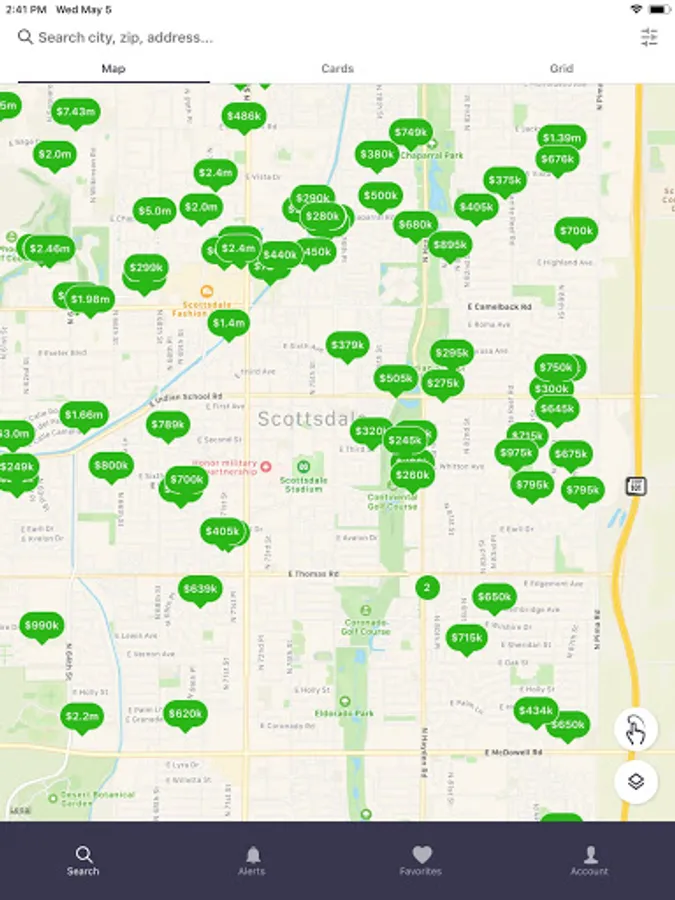Screen dimensions: 675x900
Task: Open the search city, zip, address field
Action: (300, 38)
